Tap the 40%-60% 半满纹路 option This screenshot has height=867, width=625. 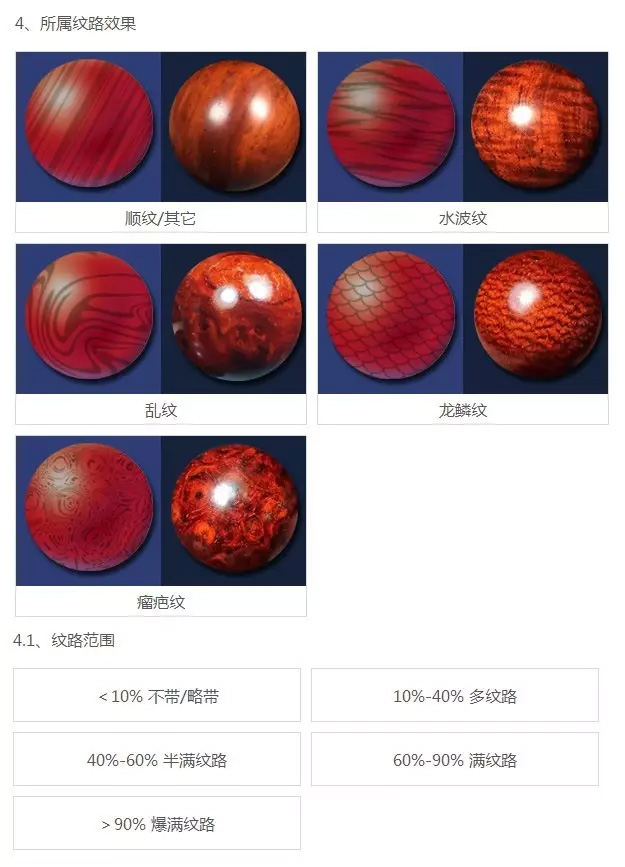click(x=157, y=759)
